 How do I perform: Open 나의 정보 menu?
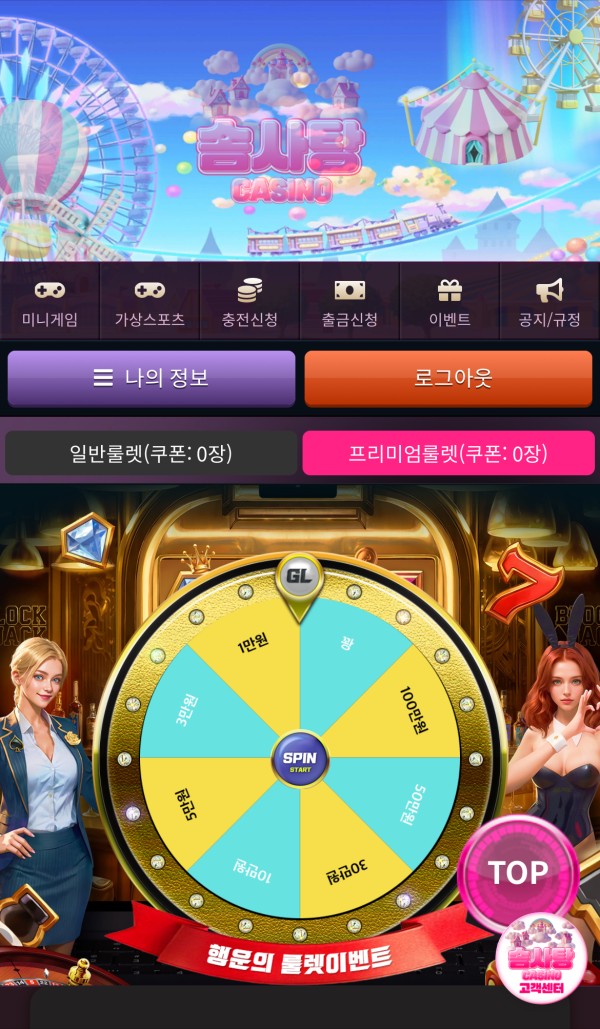tap(151, 378)
